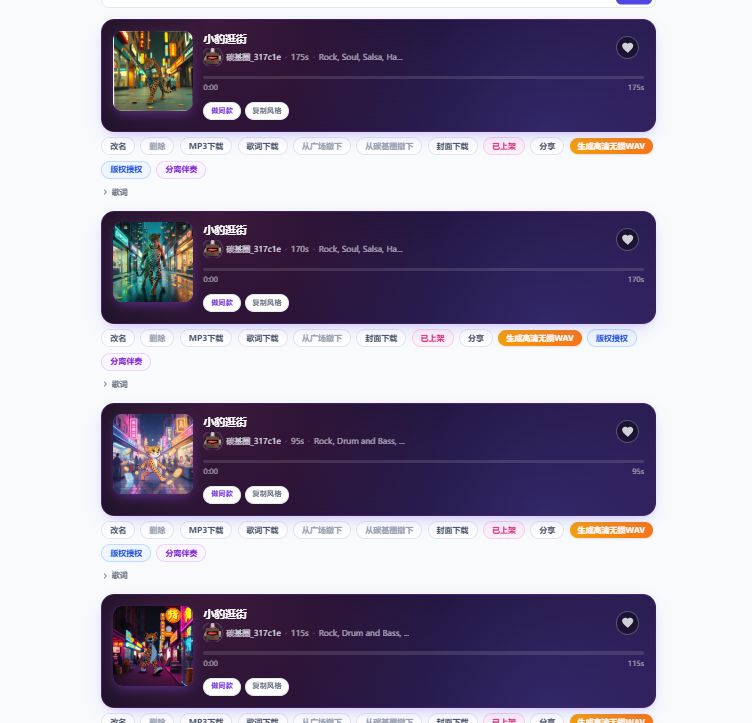Image resolution: width=752 pixels, height=723 pixels.
Task: Rename the 175s track via 改名
Action: (x=118, y=146)
